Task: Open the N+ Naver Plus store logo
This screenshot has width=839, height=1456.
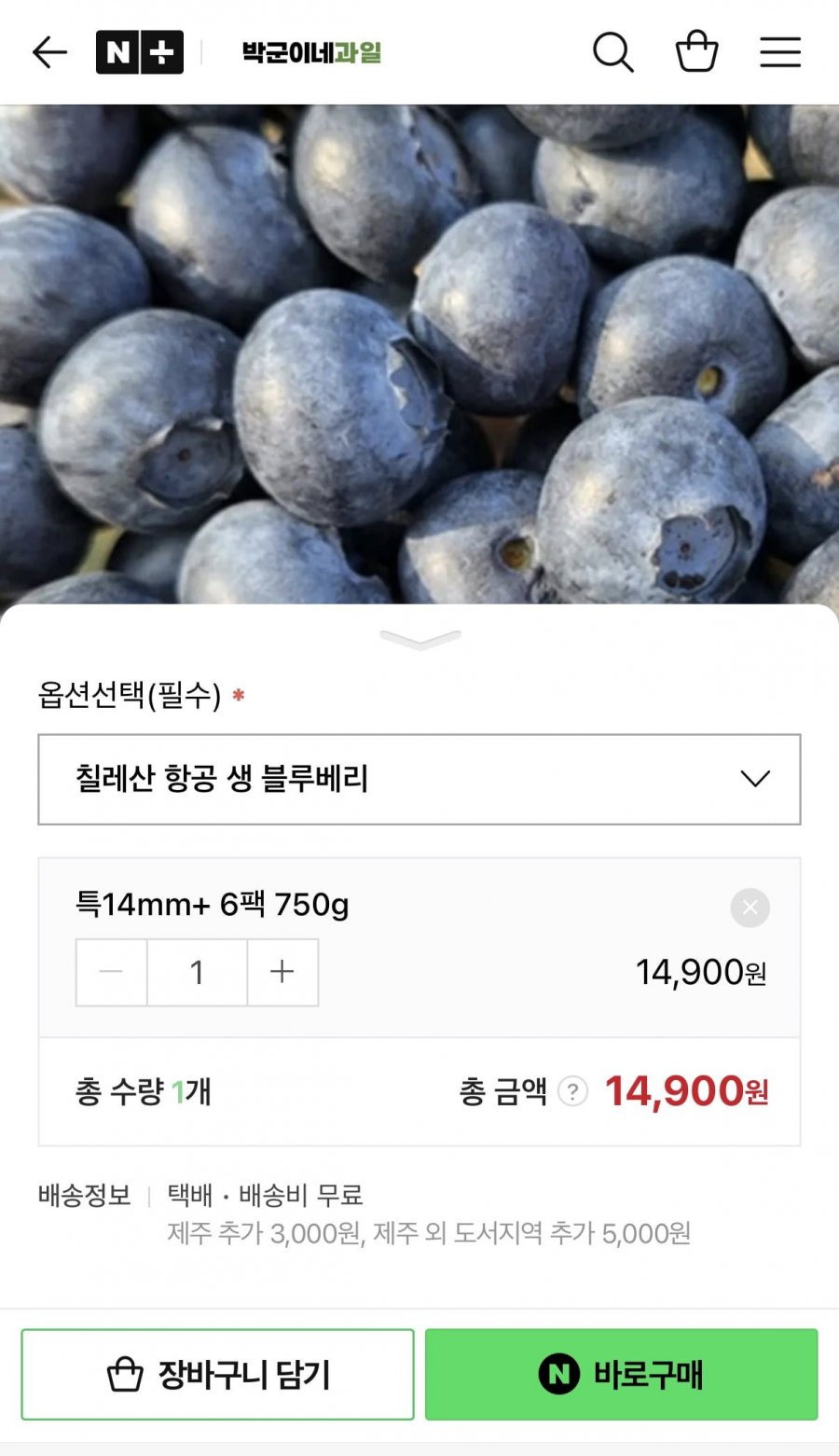Action: click(x=140, y=52)
